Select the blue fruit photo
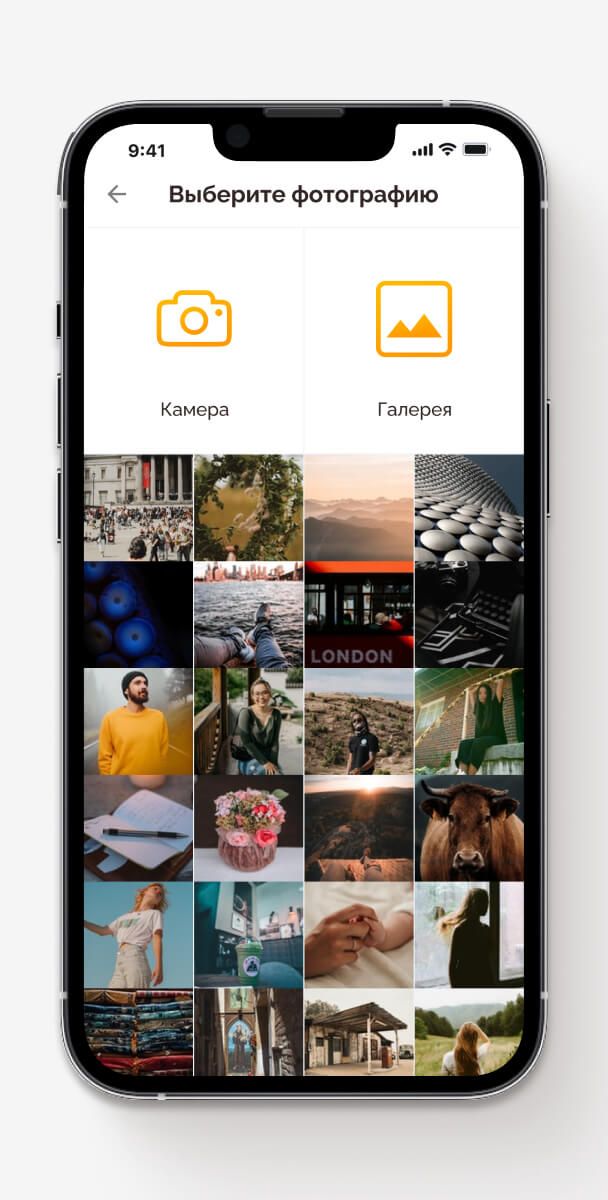608x1200 pixels. 138,614
